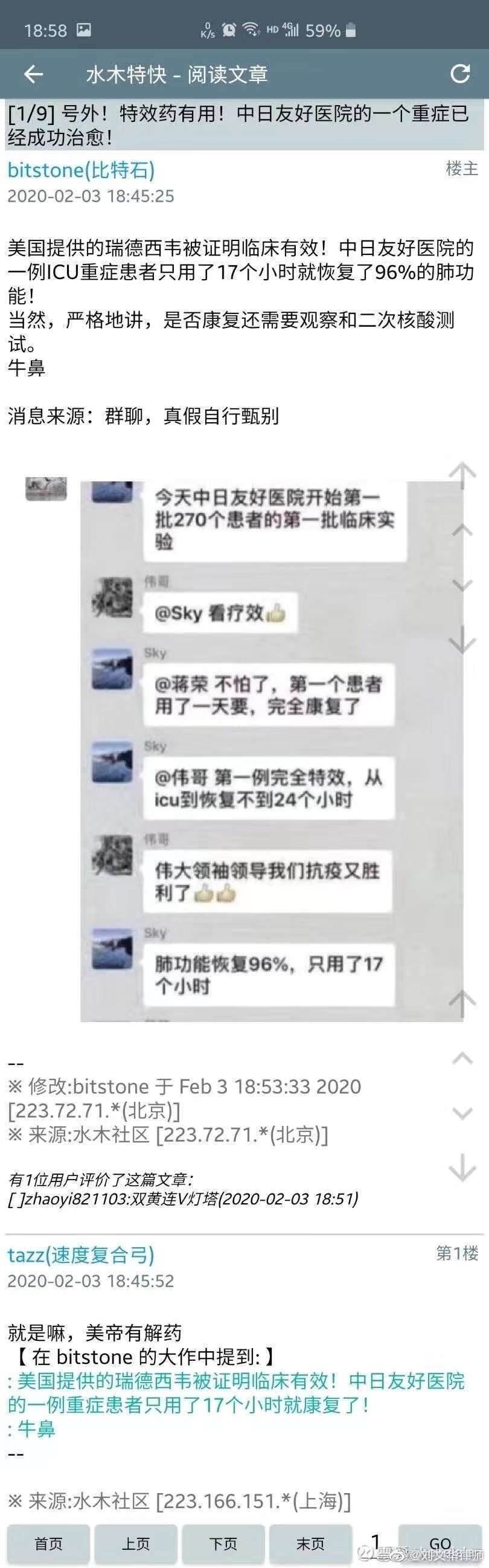The height and width of the screenshot is (1568, 489).
Task: Jump to first page with 首页
Action: 48,1543
